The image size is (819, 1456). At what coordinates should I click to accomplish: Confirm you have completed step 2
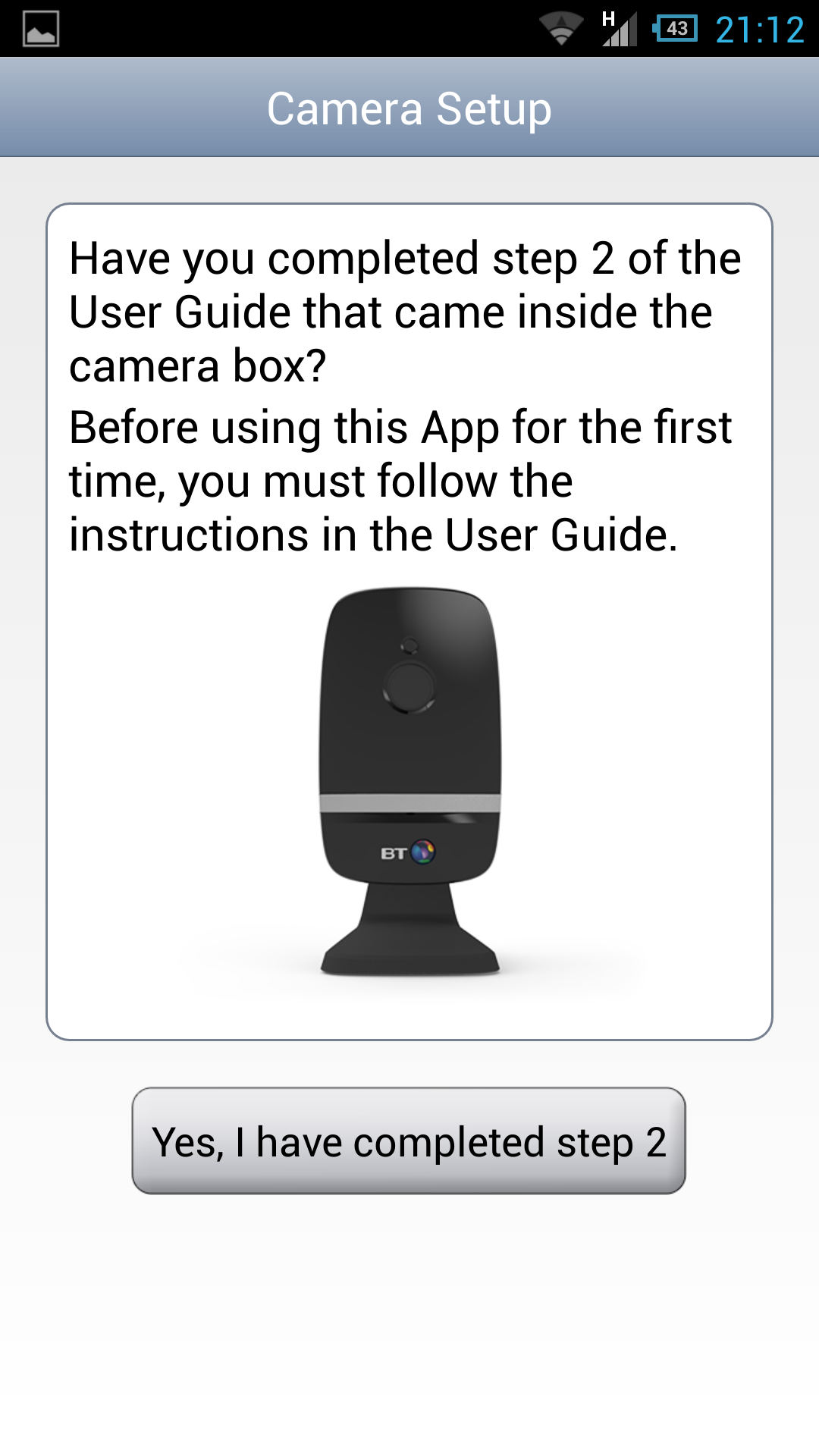pyautogui.click(x=409, y=1141)
